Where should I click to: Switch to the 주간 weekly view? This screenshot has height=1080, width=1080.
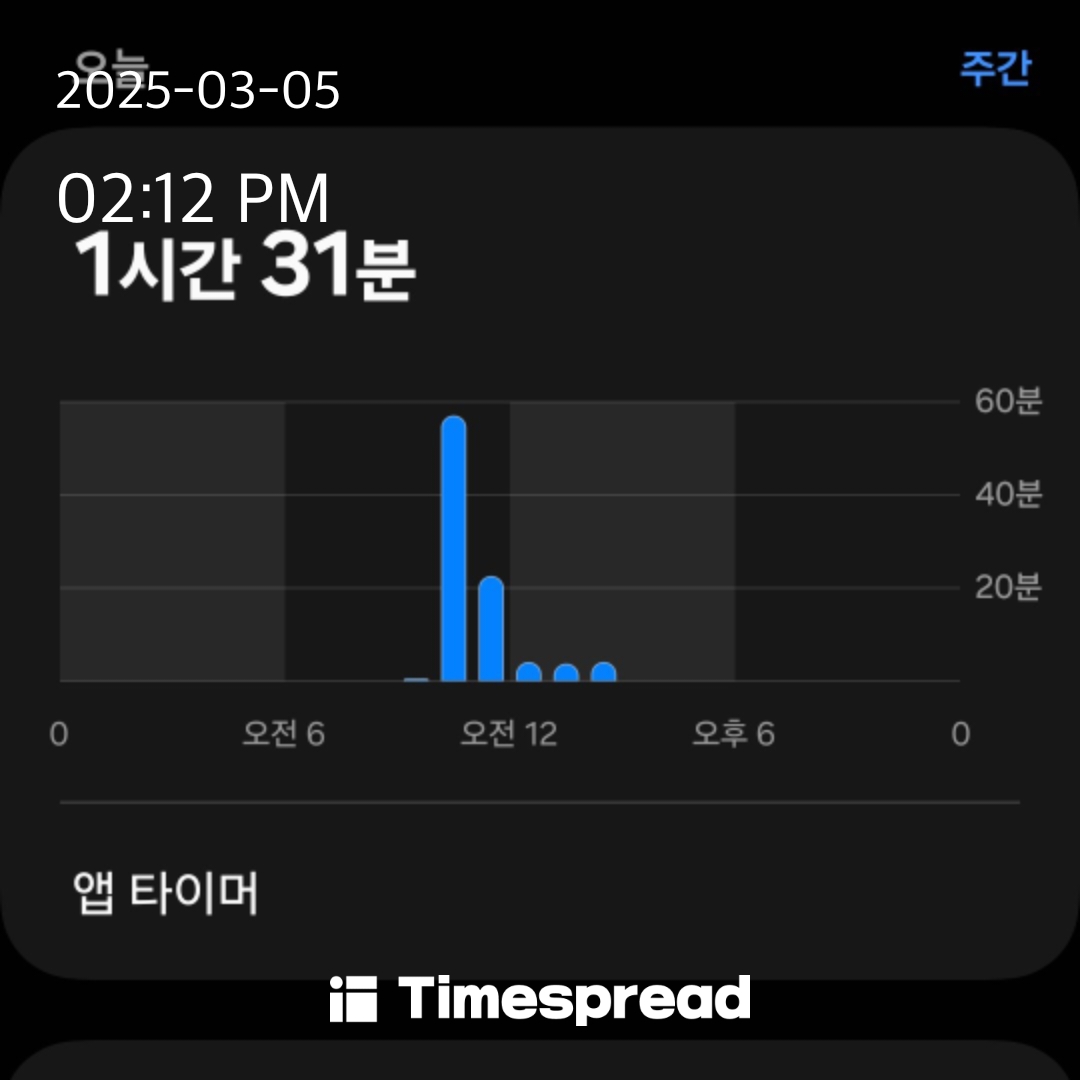click(x=994, y=68)
